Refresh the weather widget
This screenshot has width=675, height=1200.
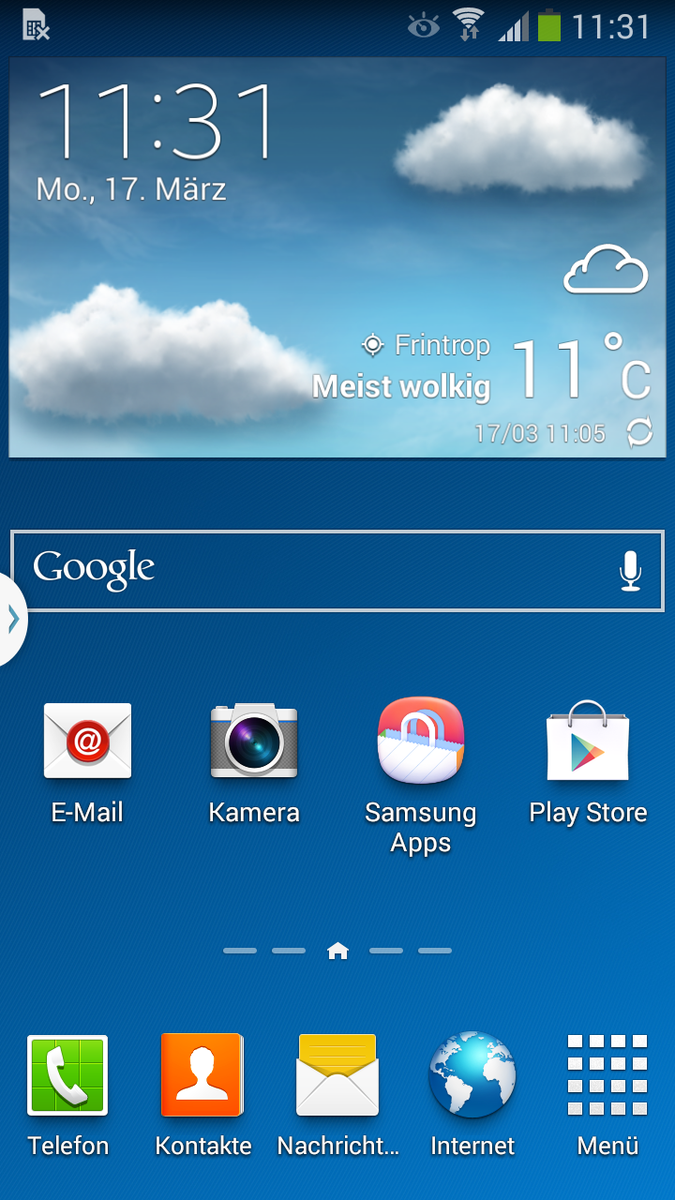click(x=639, y=433)
